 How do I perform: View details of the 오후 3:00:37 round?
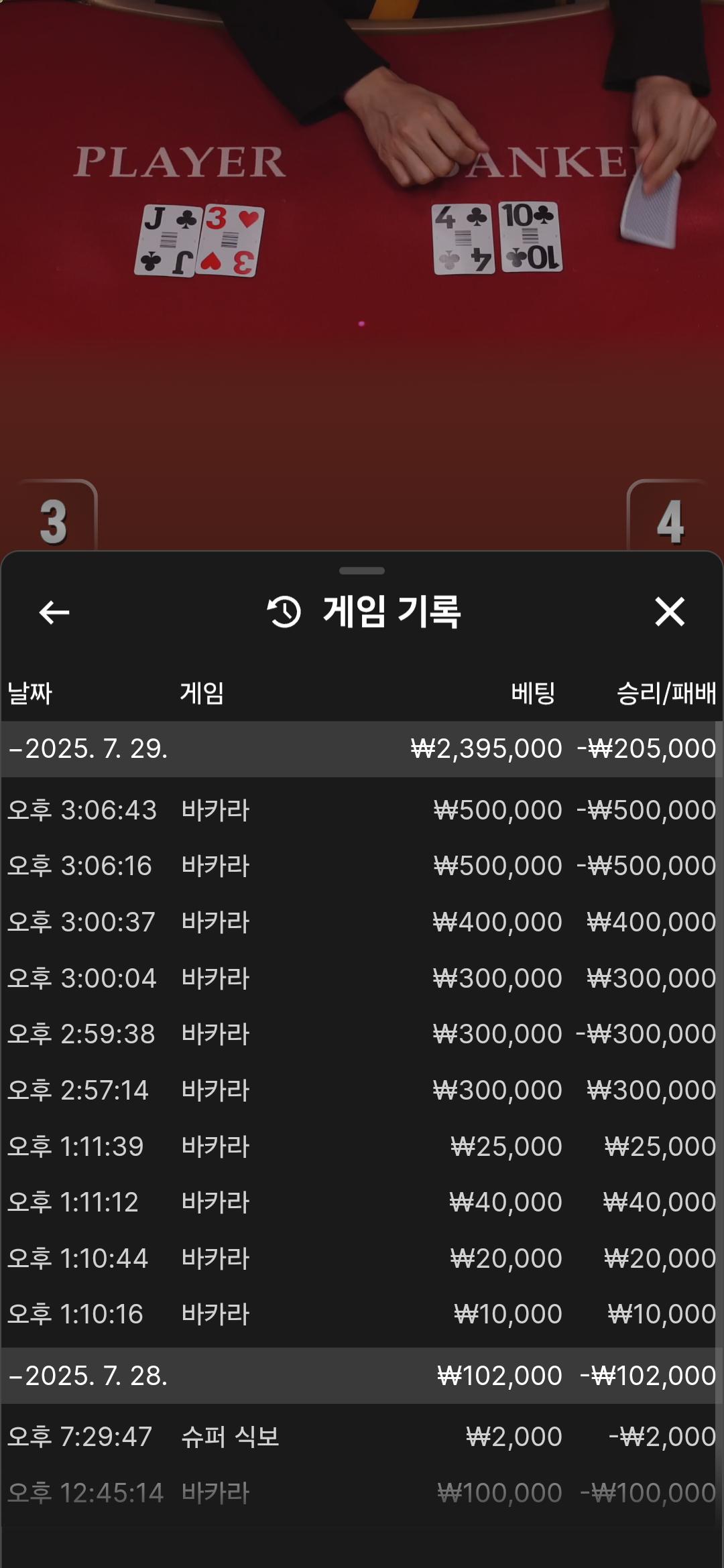point(361,922)
